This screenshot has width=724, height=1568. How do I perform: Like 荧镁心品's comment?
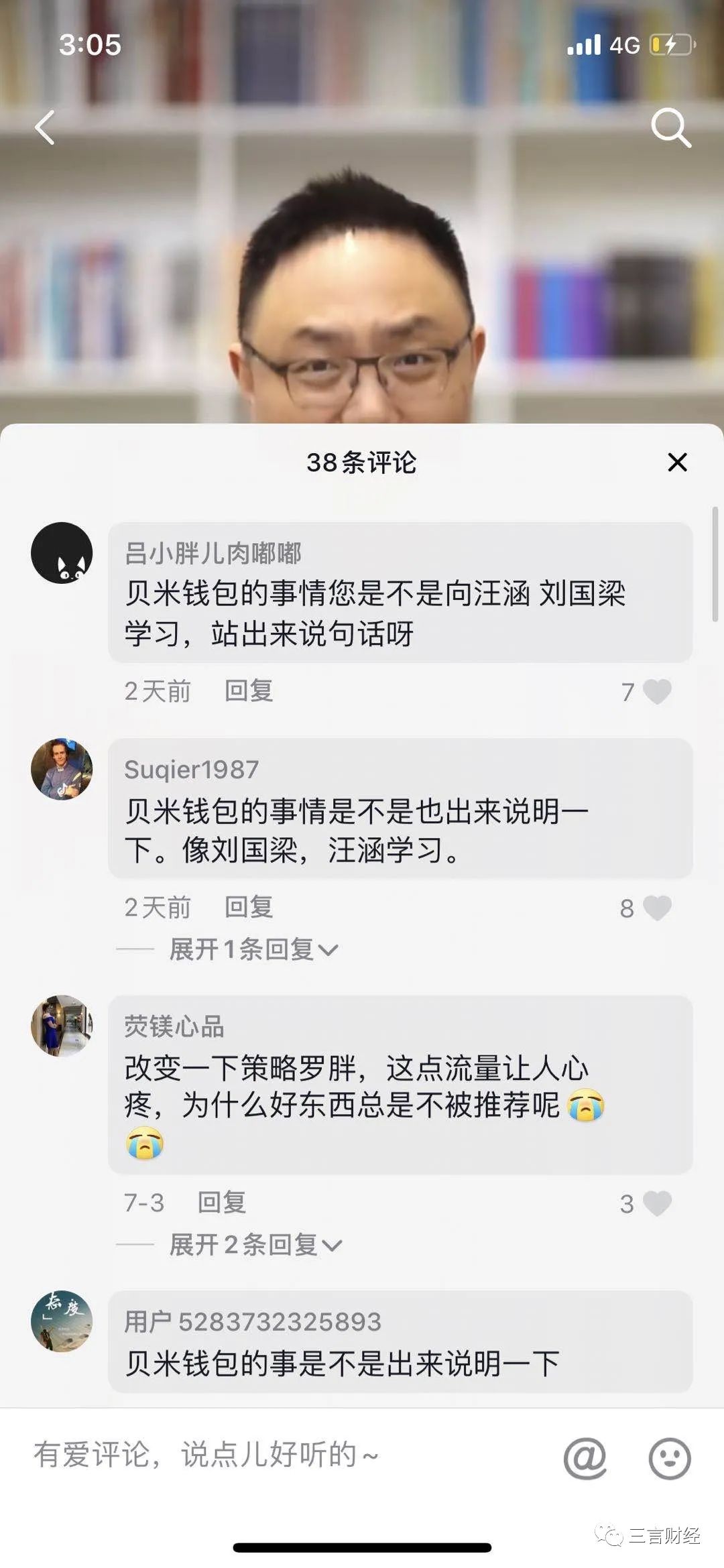[656, 1204]
